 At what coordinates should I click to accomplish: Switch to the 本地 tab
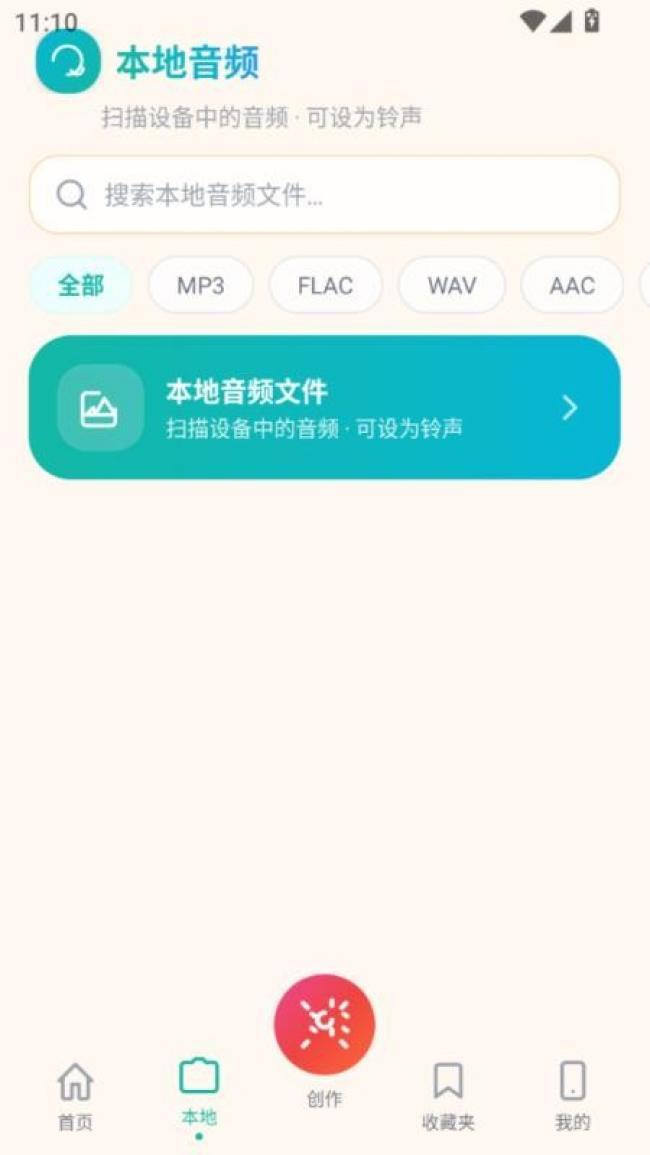199,1092
